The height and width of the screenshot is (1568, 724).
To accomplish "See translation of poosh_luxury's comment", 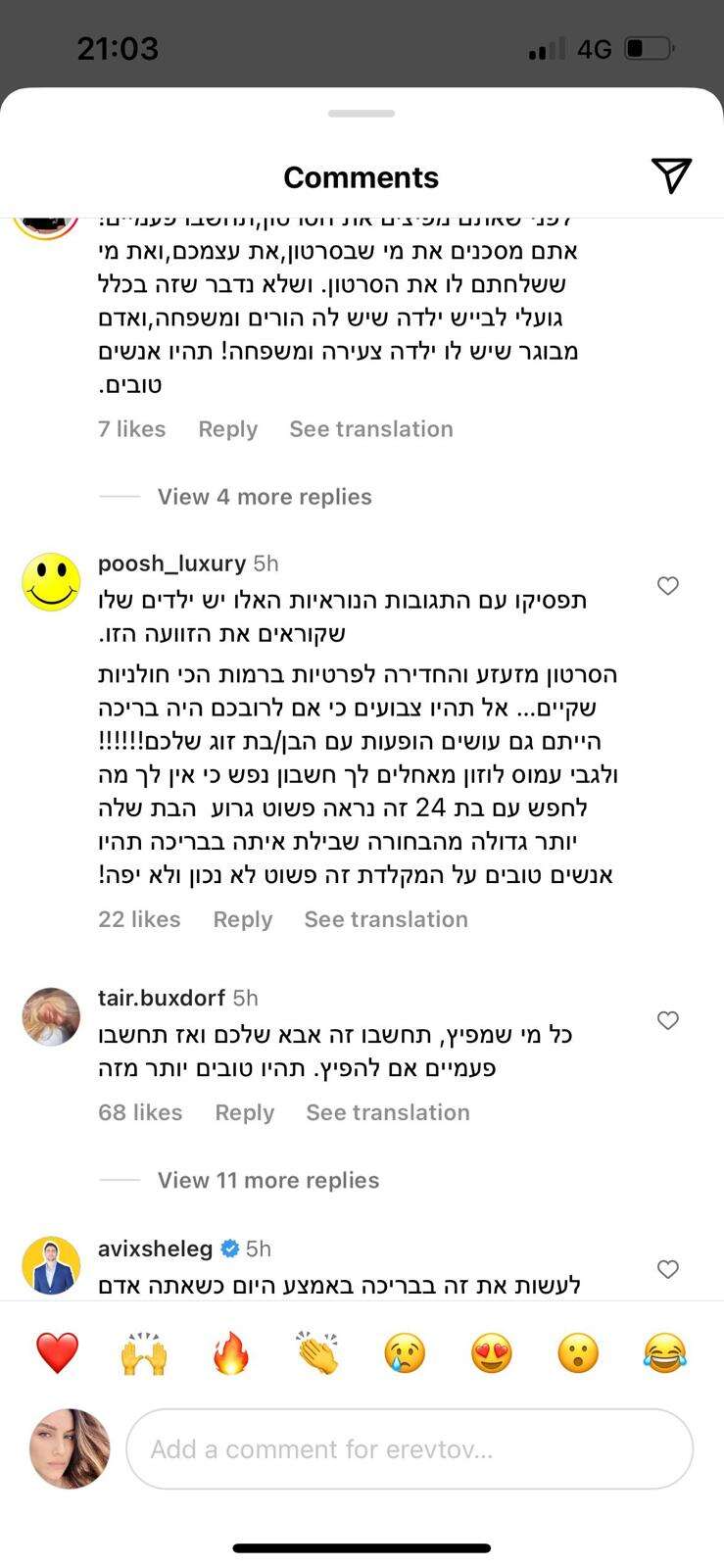I will tap(386, 919).
